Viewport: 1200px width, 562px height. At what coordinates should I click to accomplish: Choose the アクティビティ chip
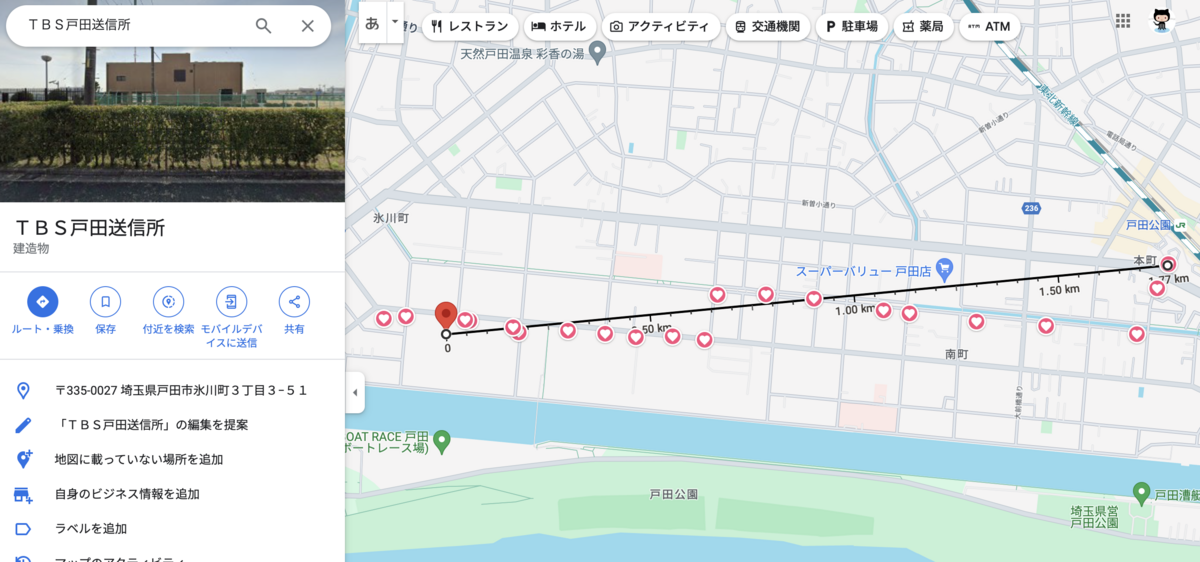[x=660, y=26]
